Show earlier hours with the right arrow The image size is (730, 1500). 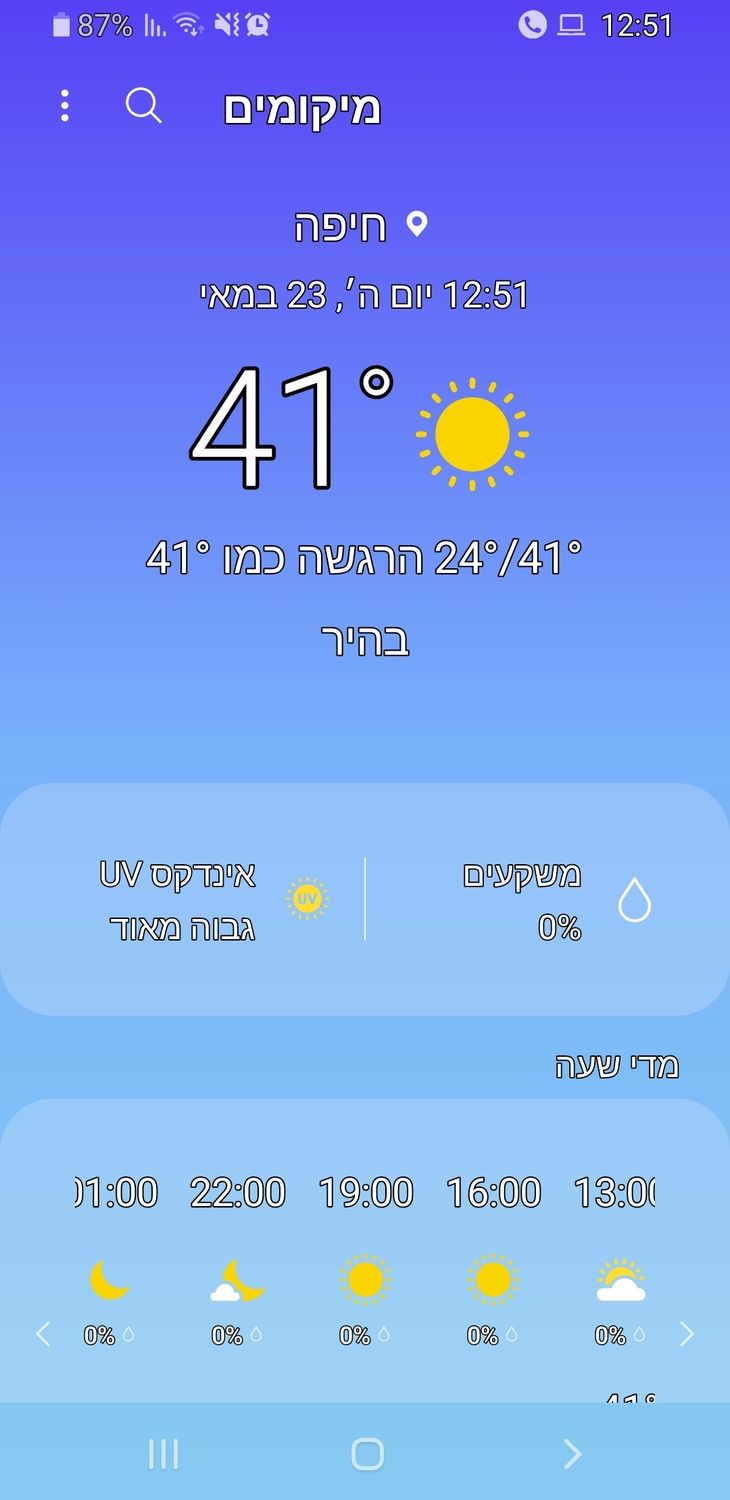687,1333
